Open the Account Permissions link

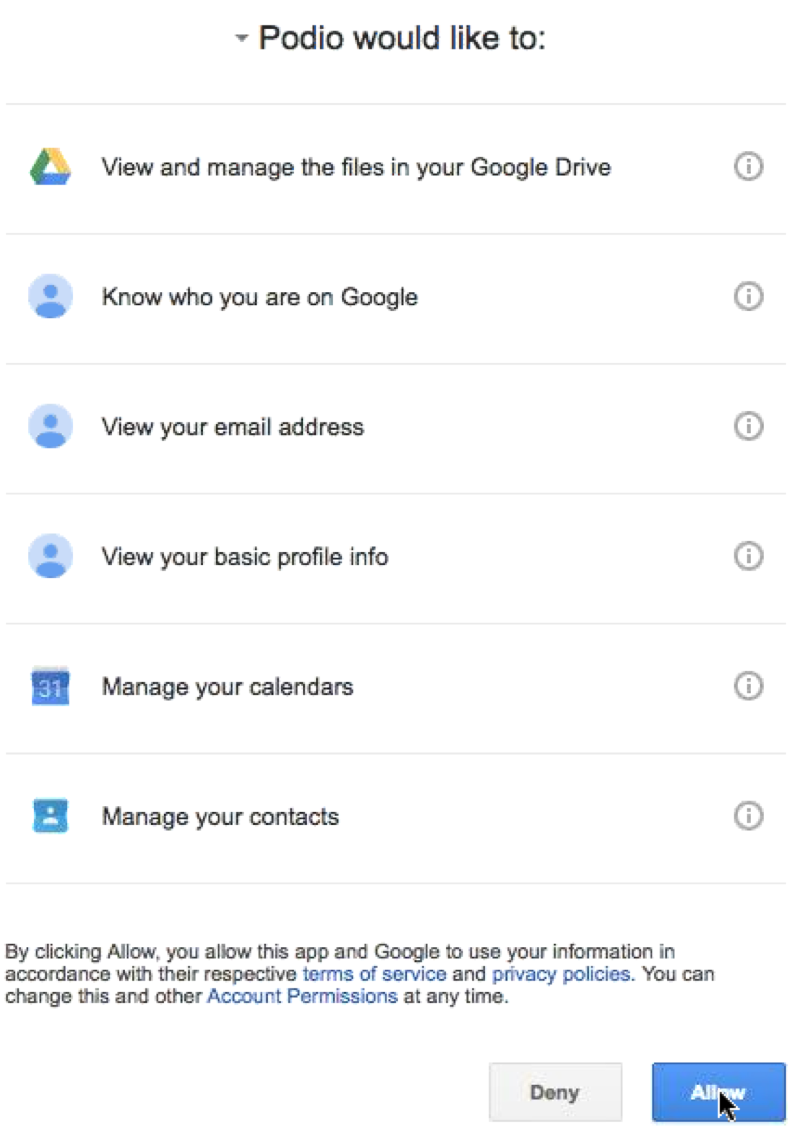pos(302,996)
